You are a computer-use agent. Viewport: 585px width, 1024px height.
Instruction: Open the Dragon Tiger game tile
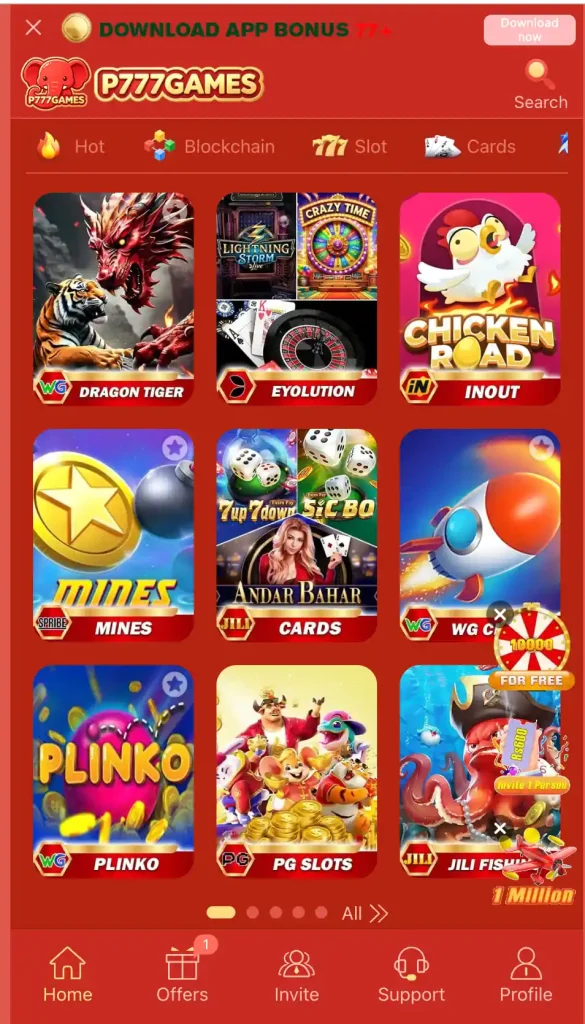pos(114,298)
